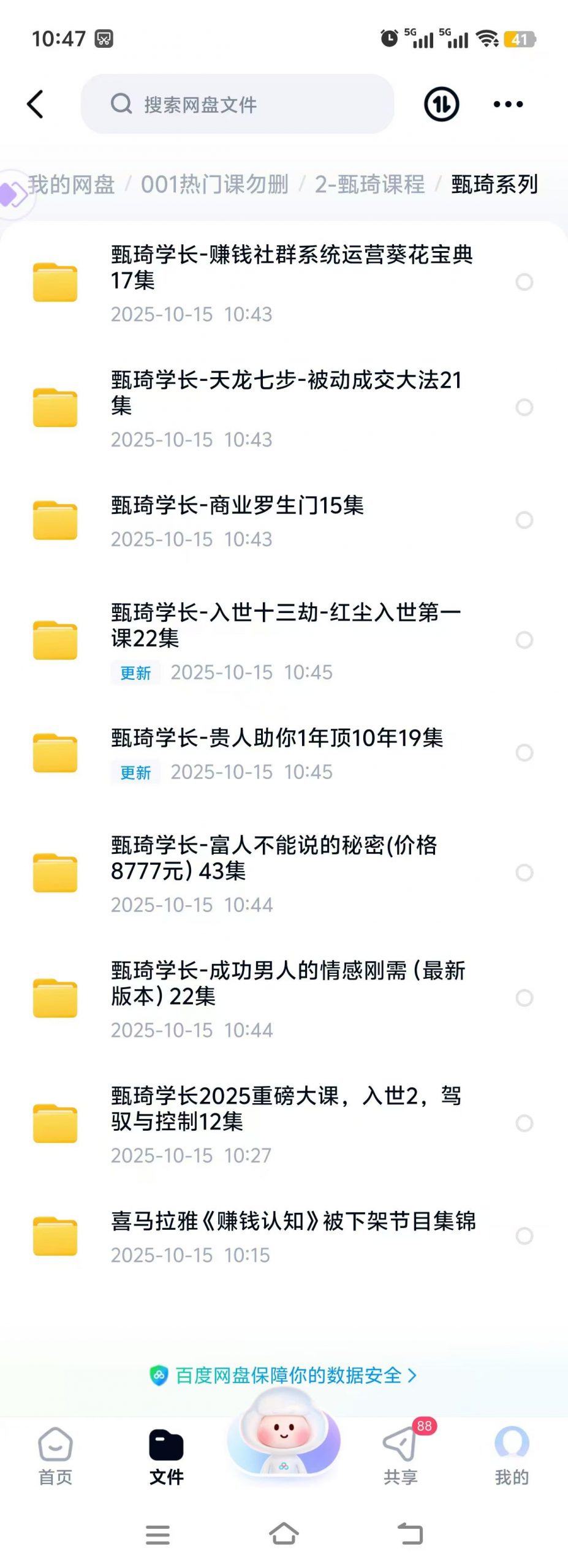Open the transfer list icon
Screen dimensions: 568x1568
pos(441,104)
